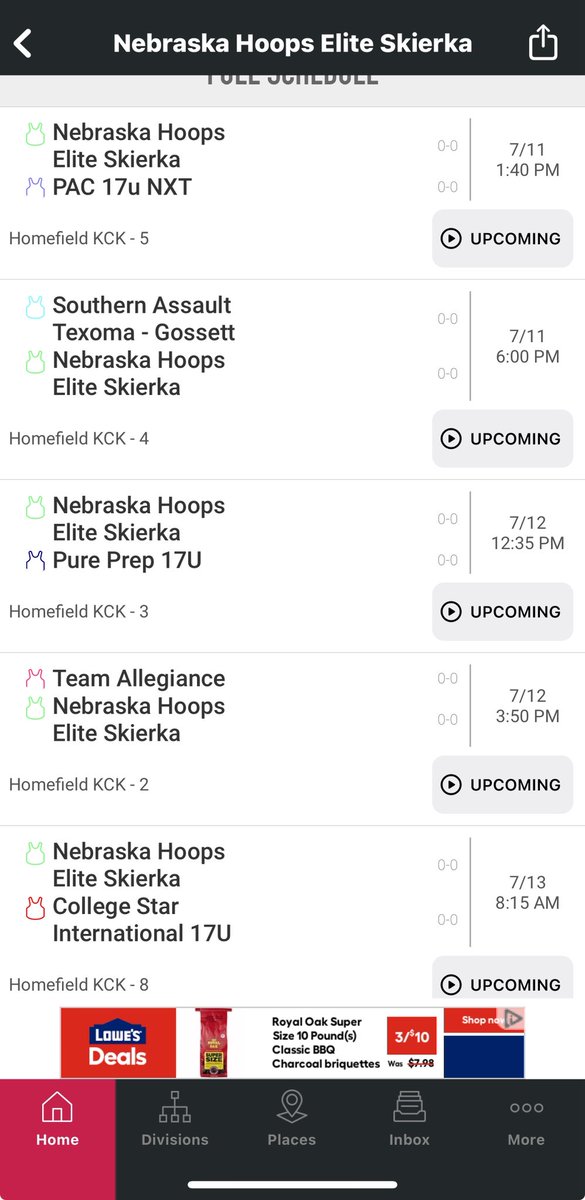The image size is (585, 1200).
Task: Open the 7/12 12:35 PM game row
Action: [x=292, y=566]
